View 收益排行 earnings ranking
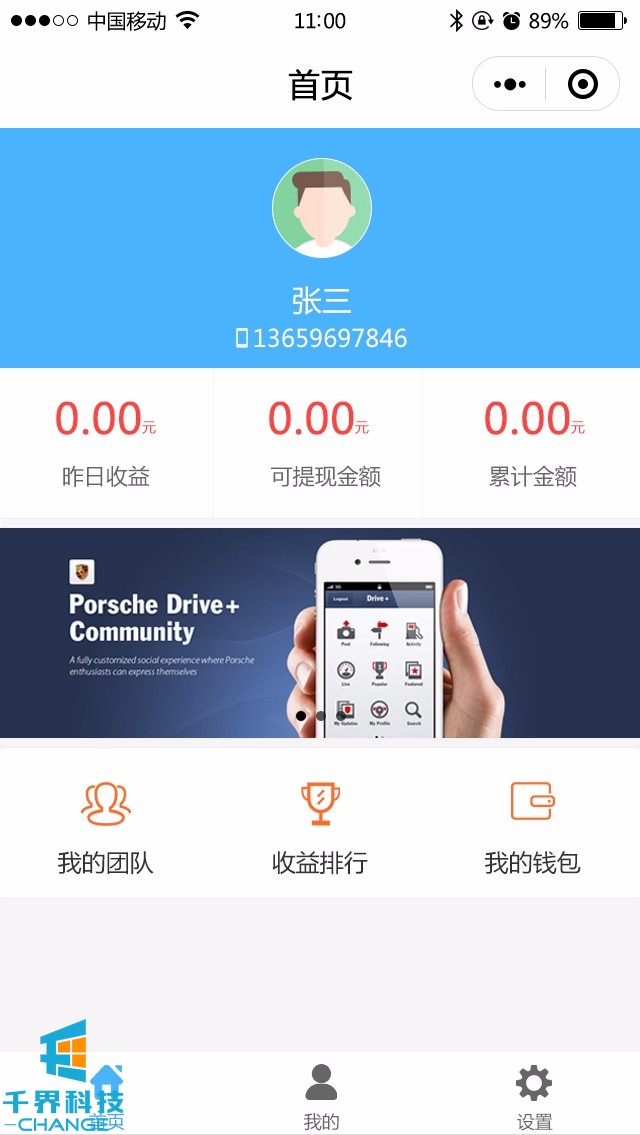Image resolution: width=640 pixels, height=1135 pixels. (x=320, y=826)
